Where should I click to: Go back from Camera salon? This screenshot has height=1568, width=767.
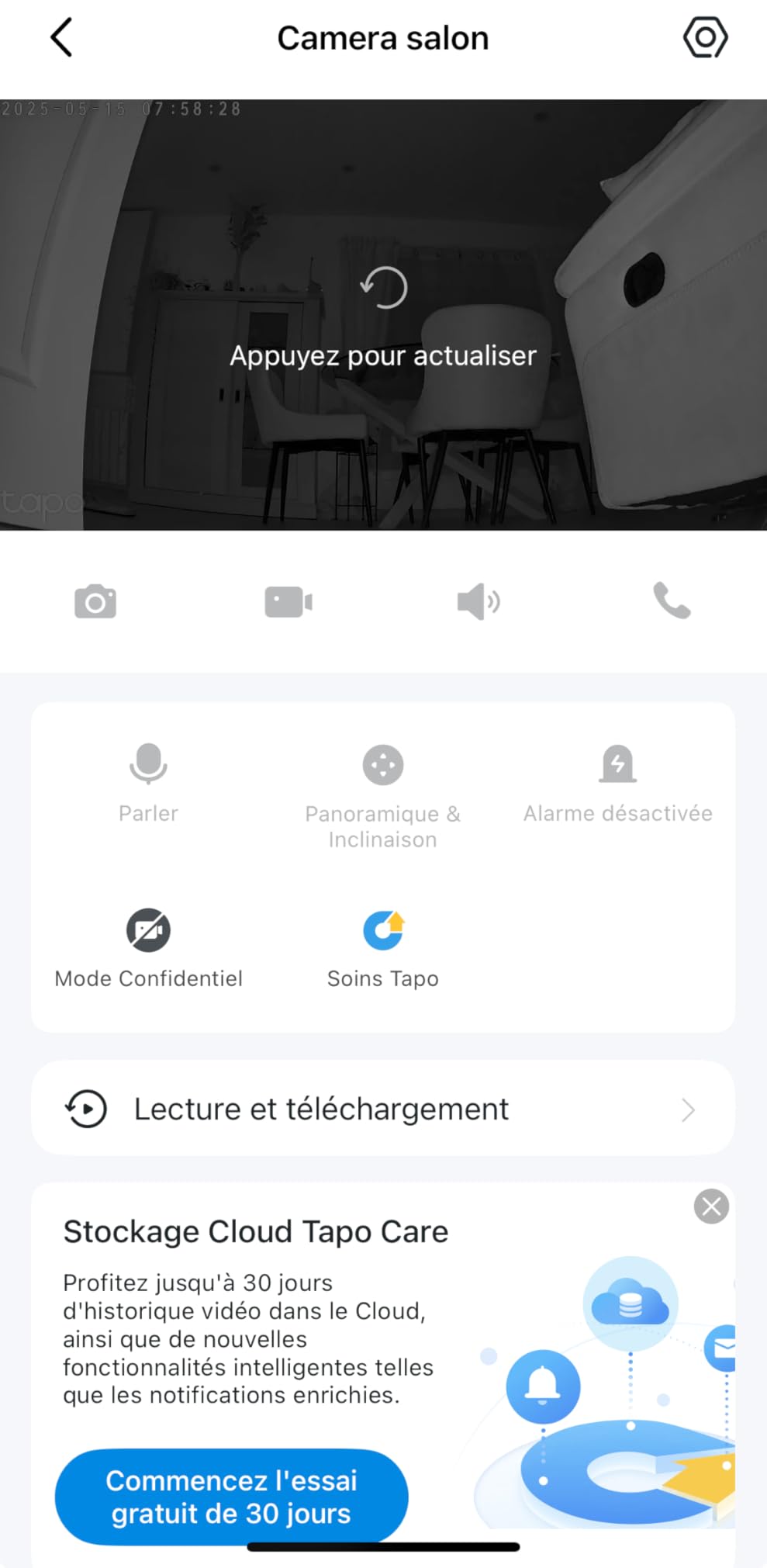pyautogui.click(x=61, y=37)
